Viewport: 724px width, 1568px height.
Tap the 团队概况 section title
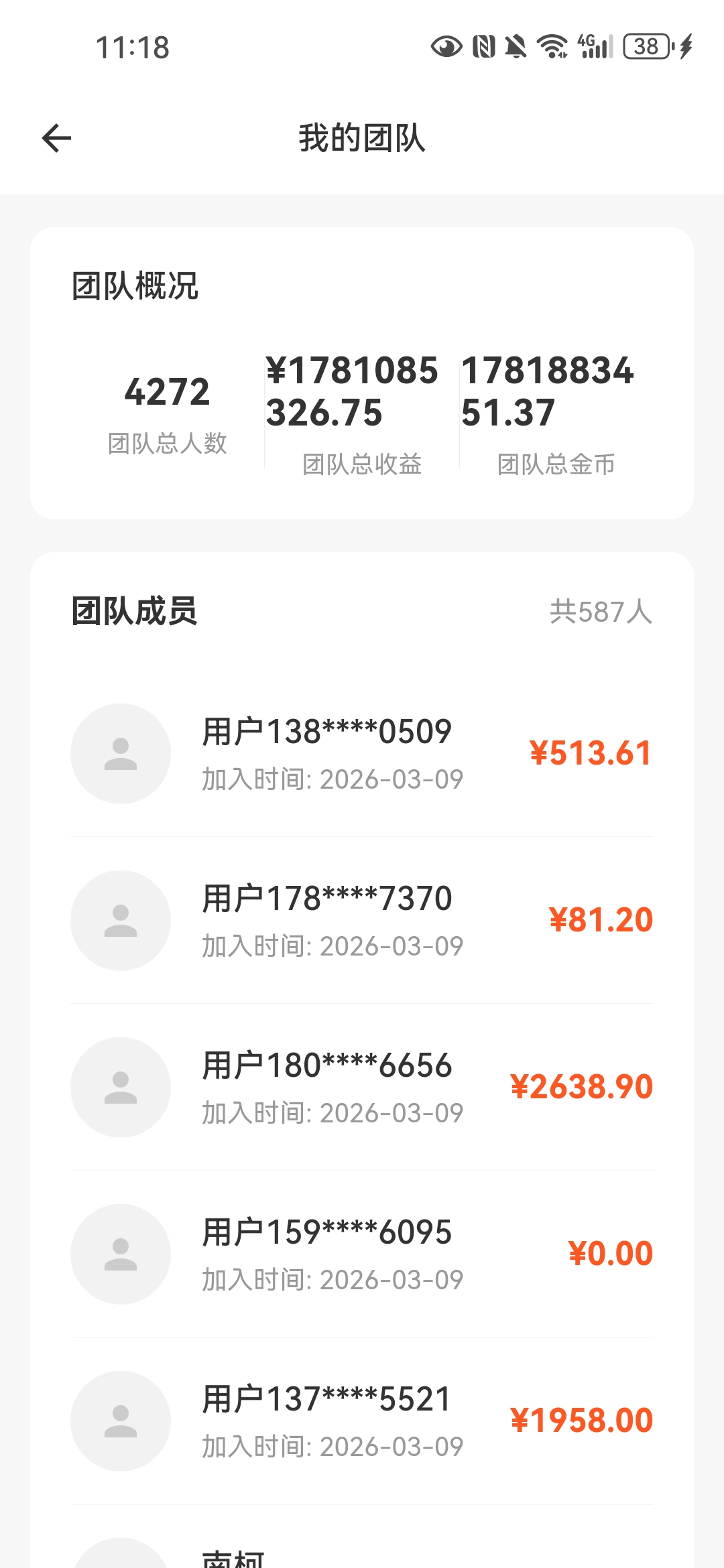coord(135,284)
